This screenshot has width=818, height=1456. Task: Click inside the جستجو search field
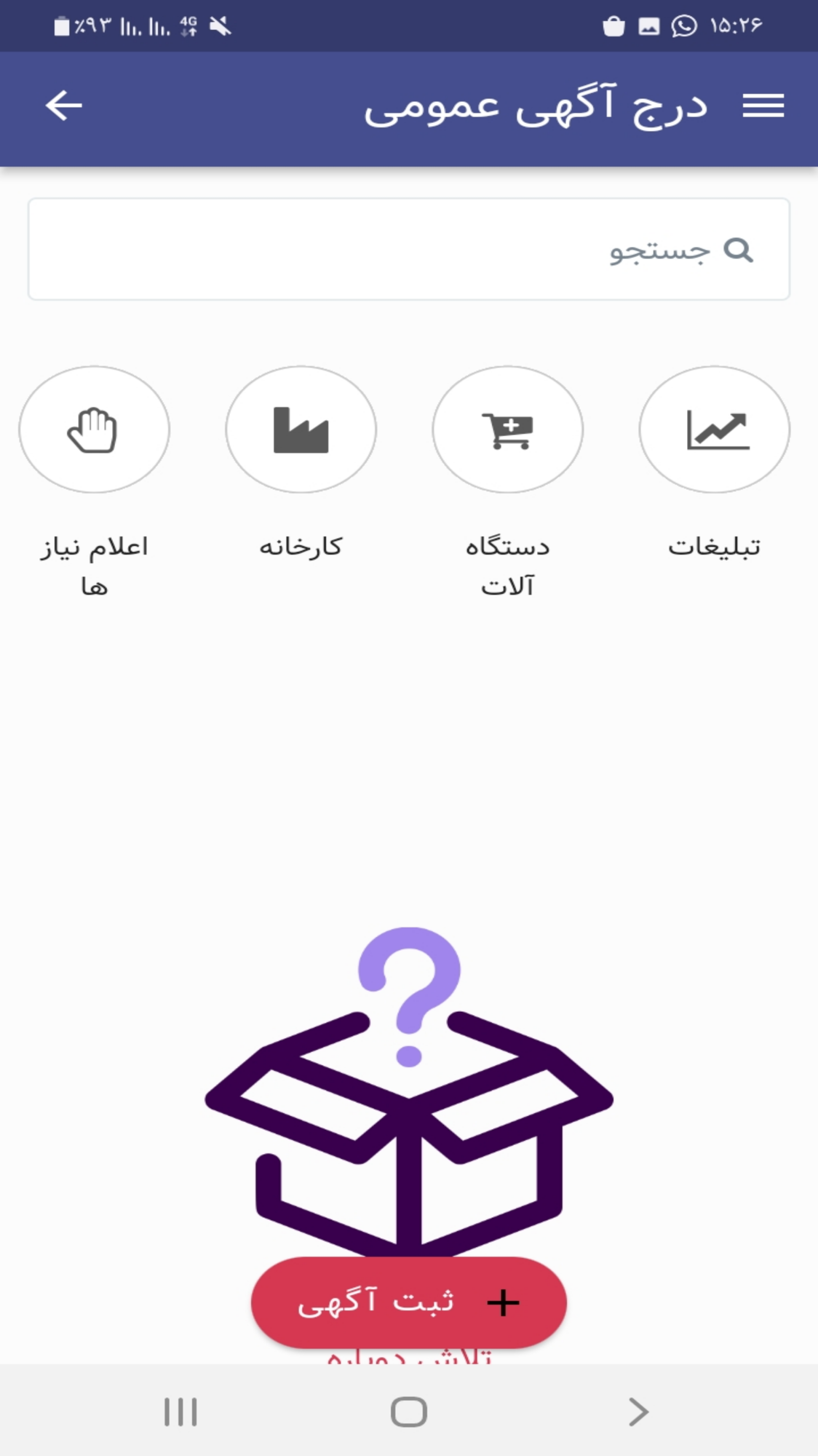(395, 248)
